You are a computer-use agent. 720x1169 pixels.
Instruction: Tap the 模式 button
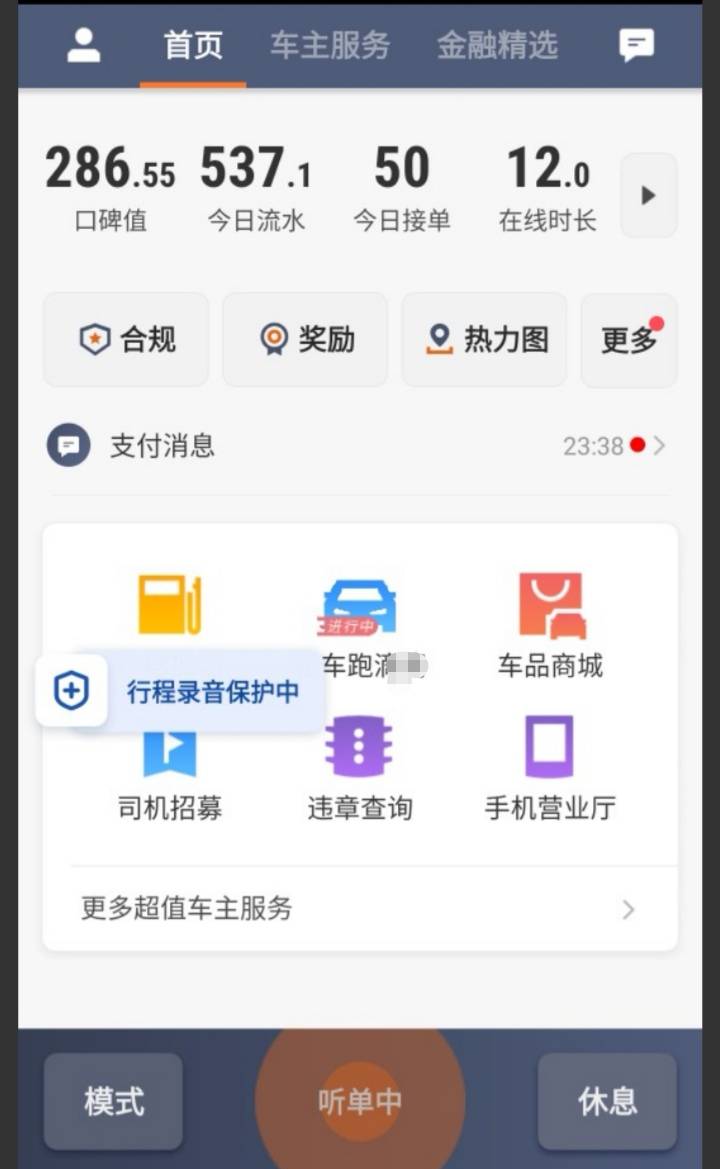coord(113,1101)
